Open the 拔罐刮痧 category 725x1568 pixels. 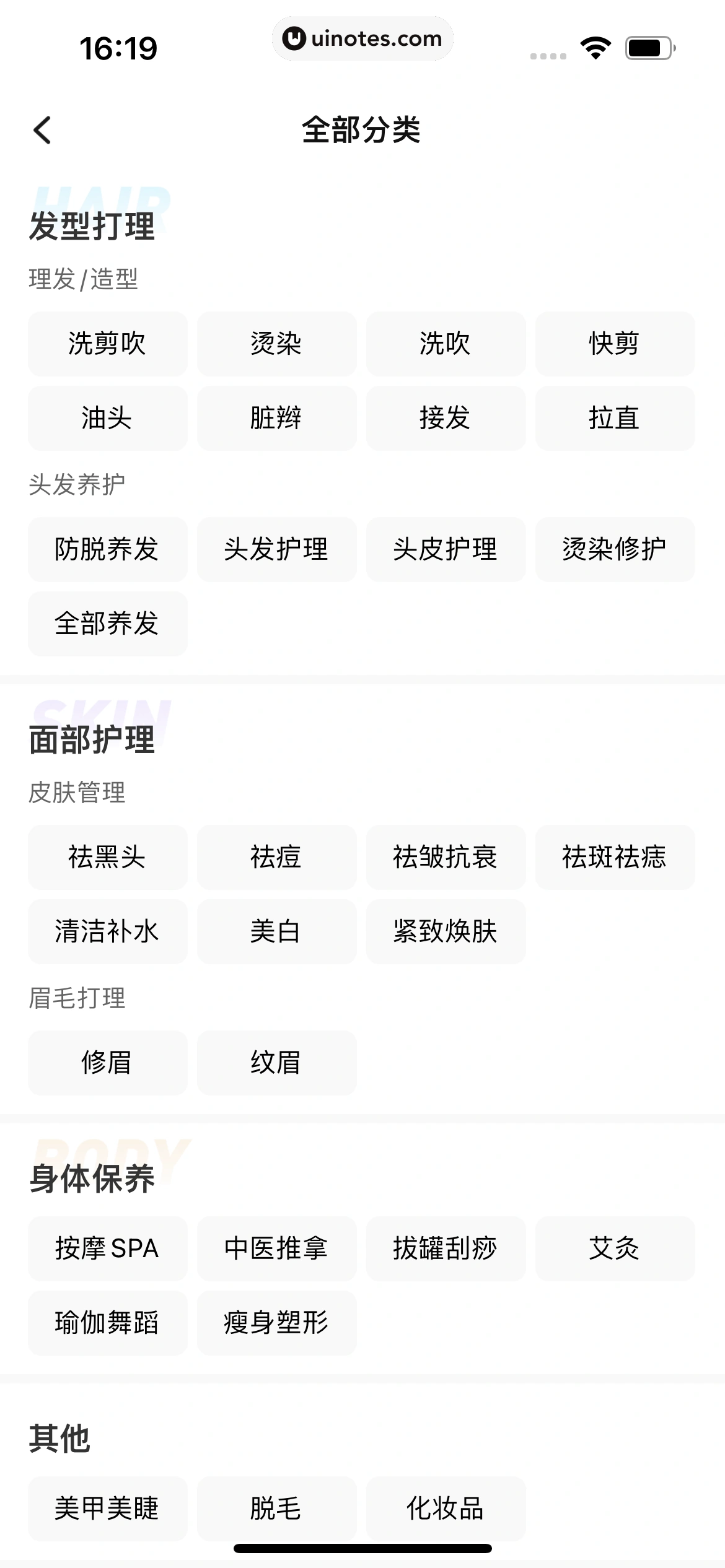point(445,1248)
